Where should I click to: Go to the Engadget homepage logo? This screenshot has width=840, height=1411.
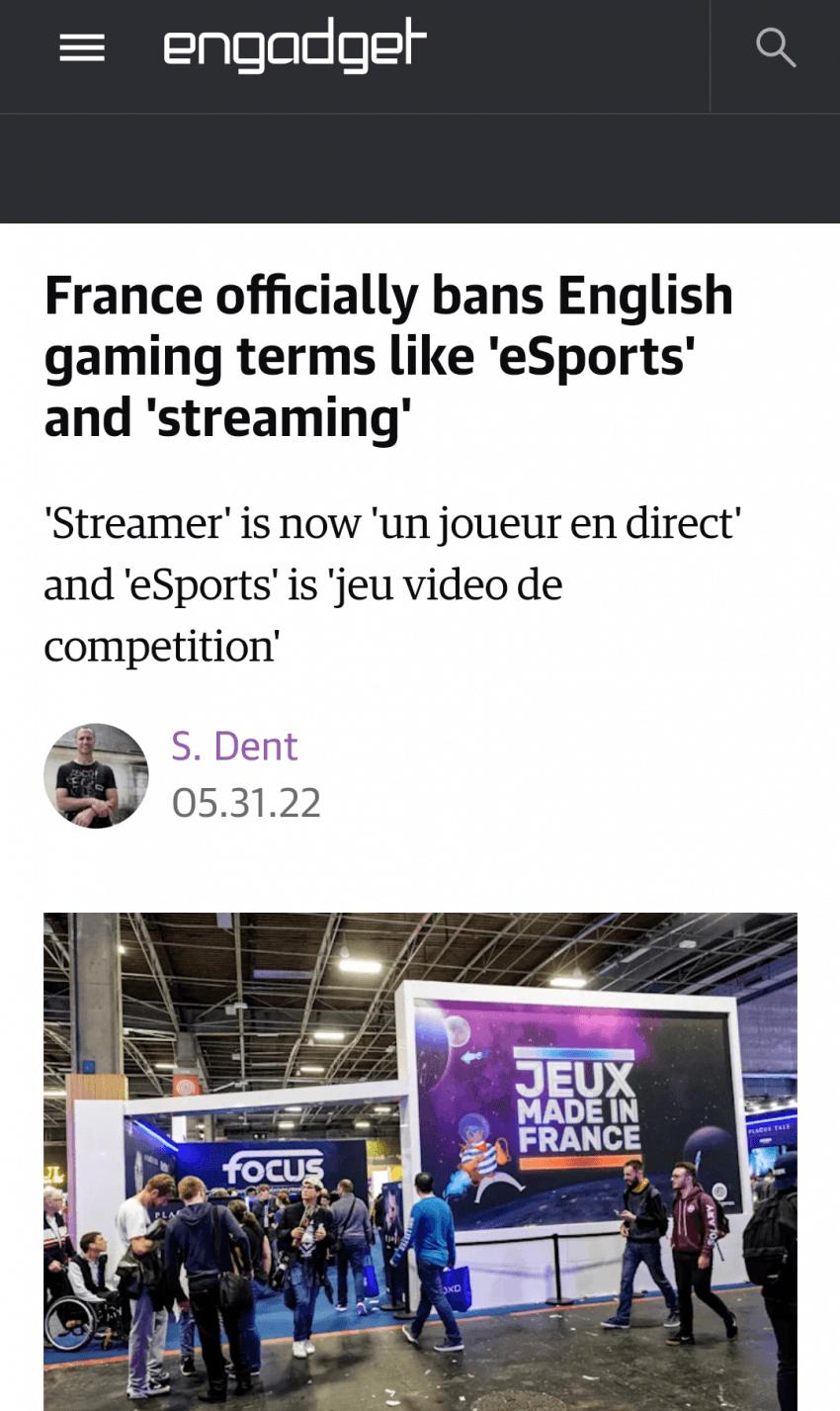(294, 46)
